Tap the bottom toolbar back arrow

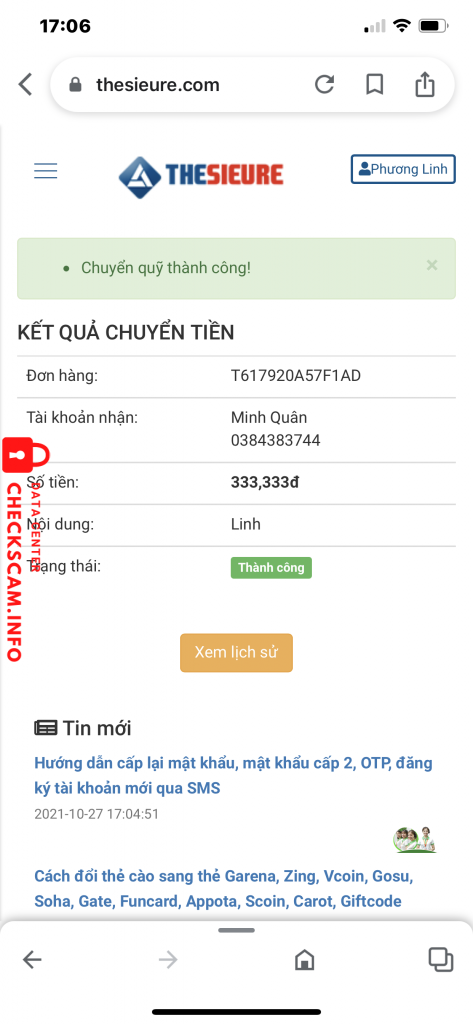coord(32,959)
